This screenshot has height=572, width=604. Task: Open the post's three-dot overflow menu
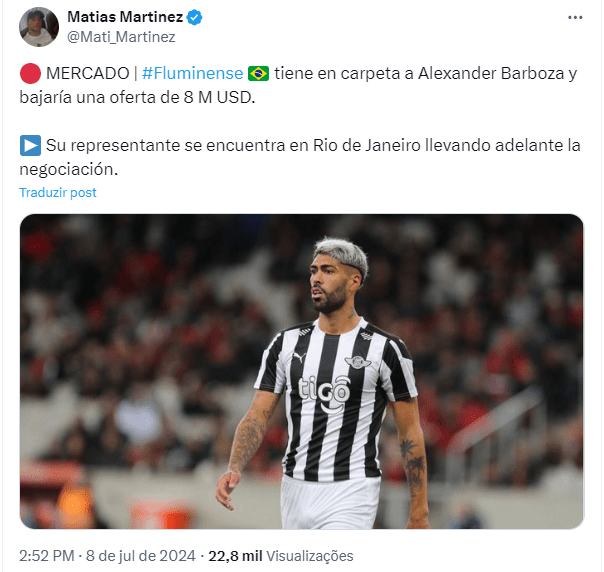(x=574, y=18)
